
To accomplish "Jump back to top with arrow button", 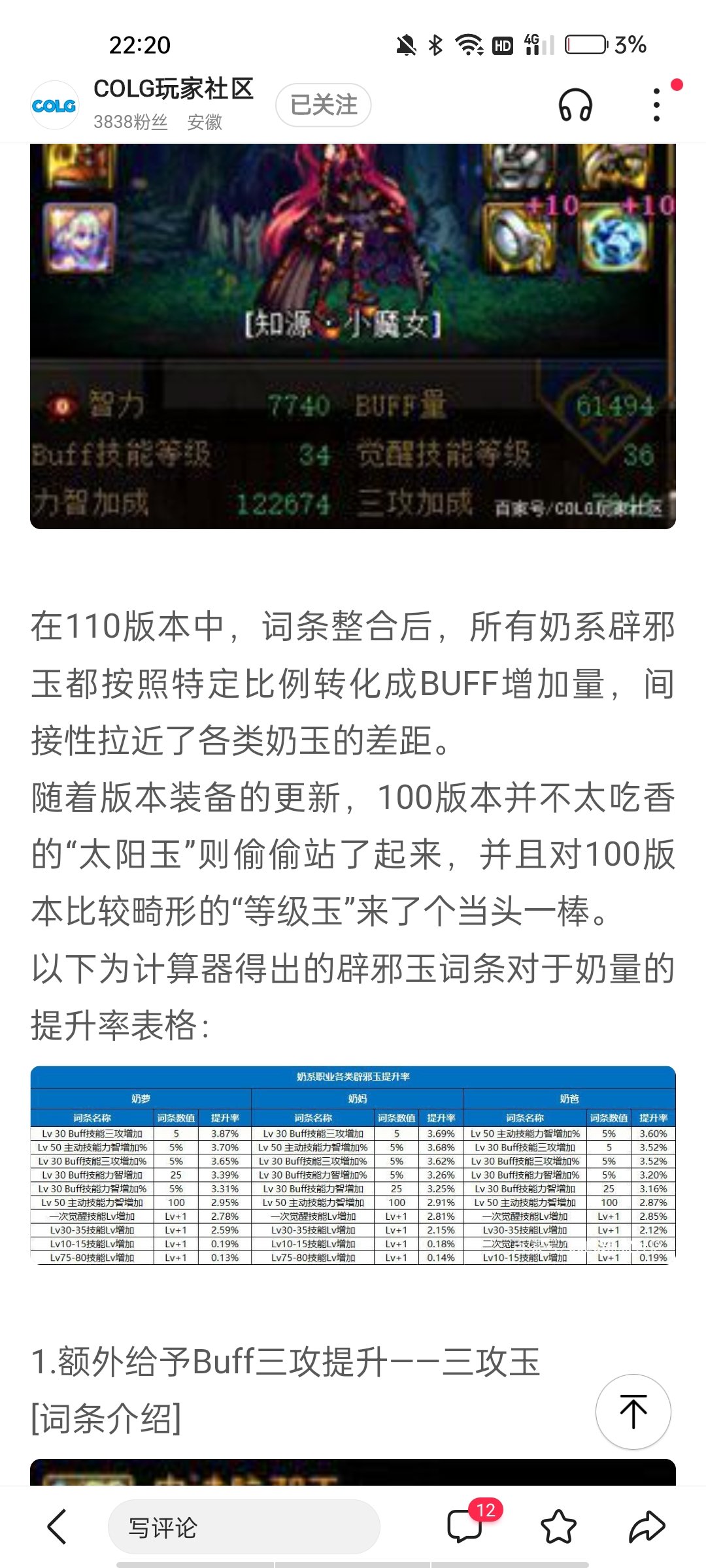I will pyautogui.click(x=633, y=1413).
